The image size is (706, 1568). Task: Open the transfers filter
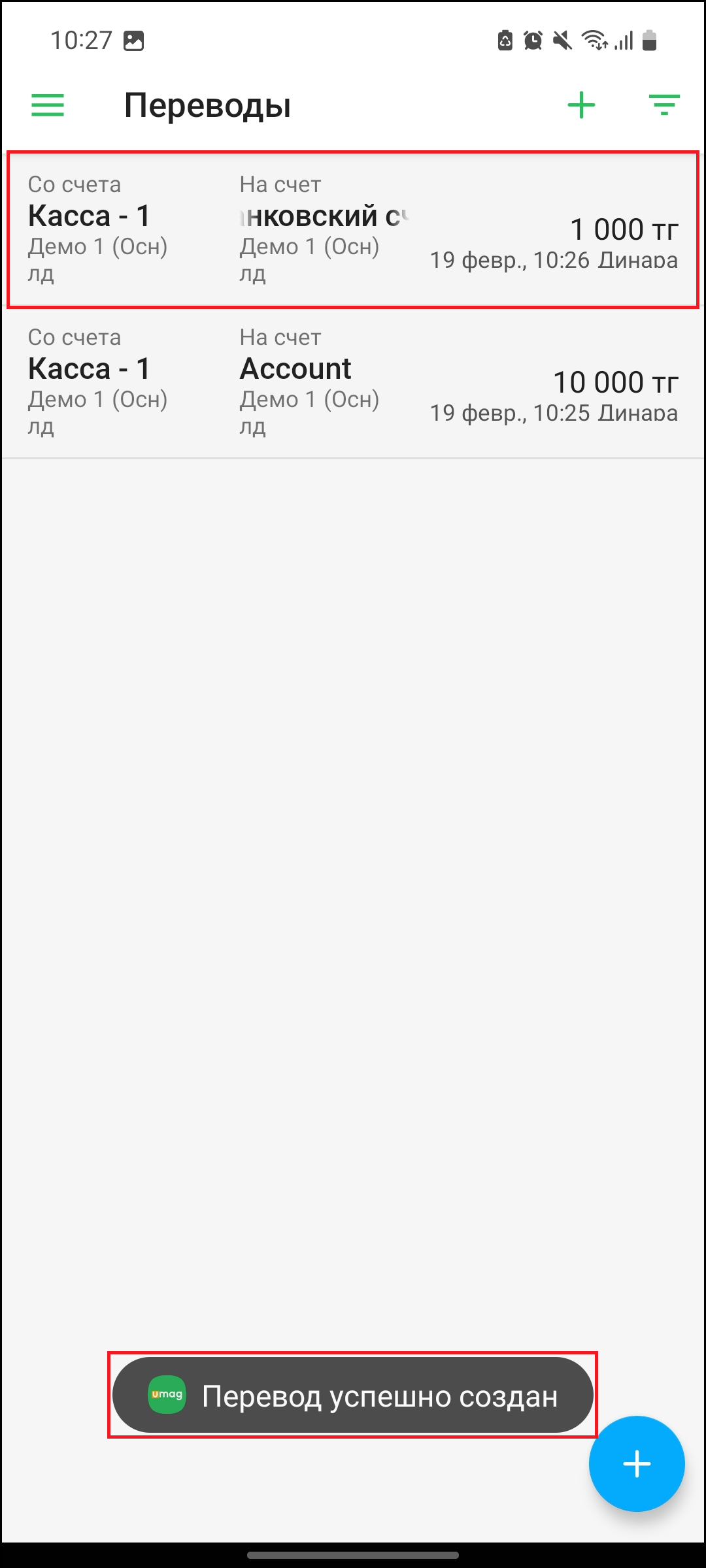[x=664, y=105]
